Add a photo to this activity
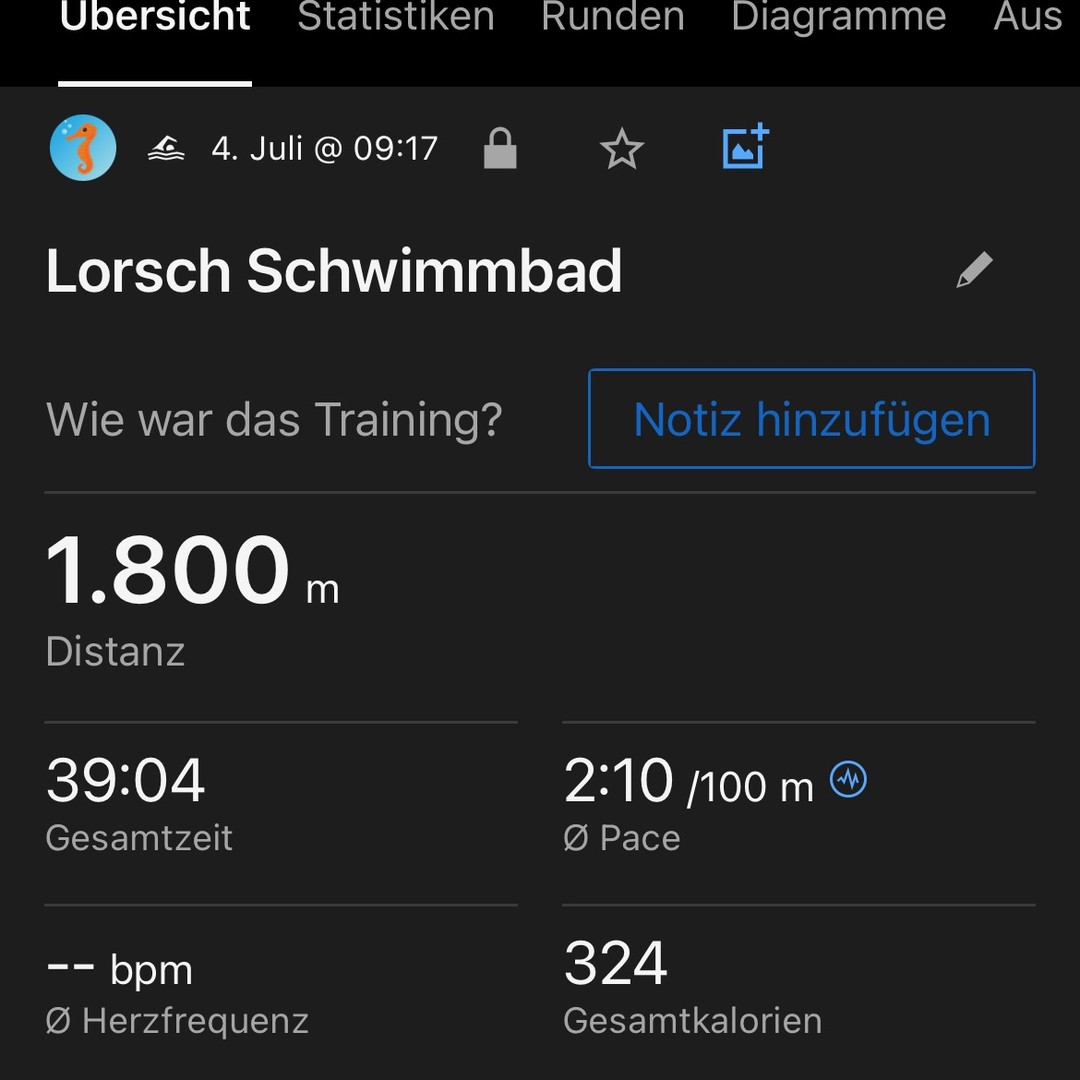This screenshot has height=1080, width=1080. (x=745, y=148)
